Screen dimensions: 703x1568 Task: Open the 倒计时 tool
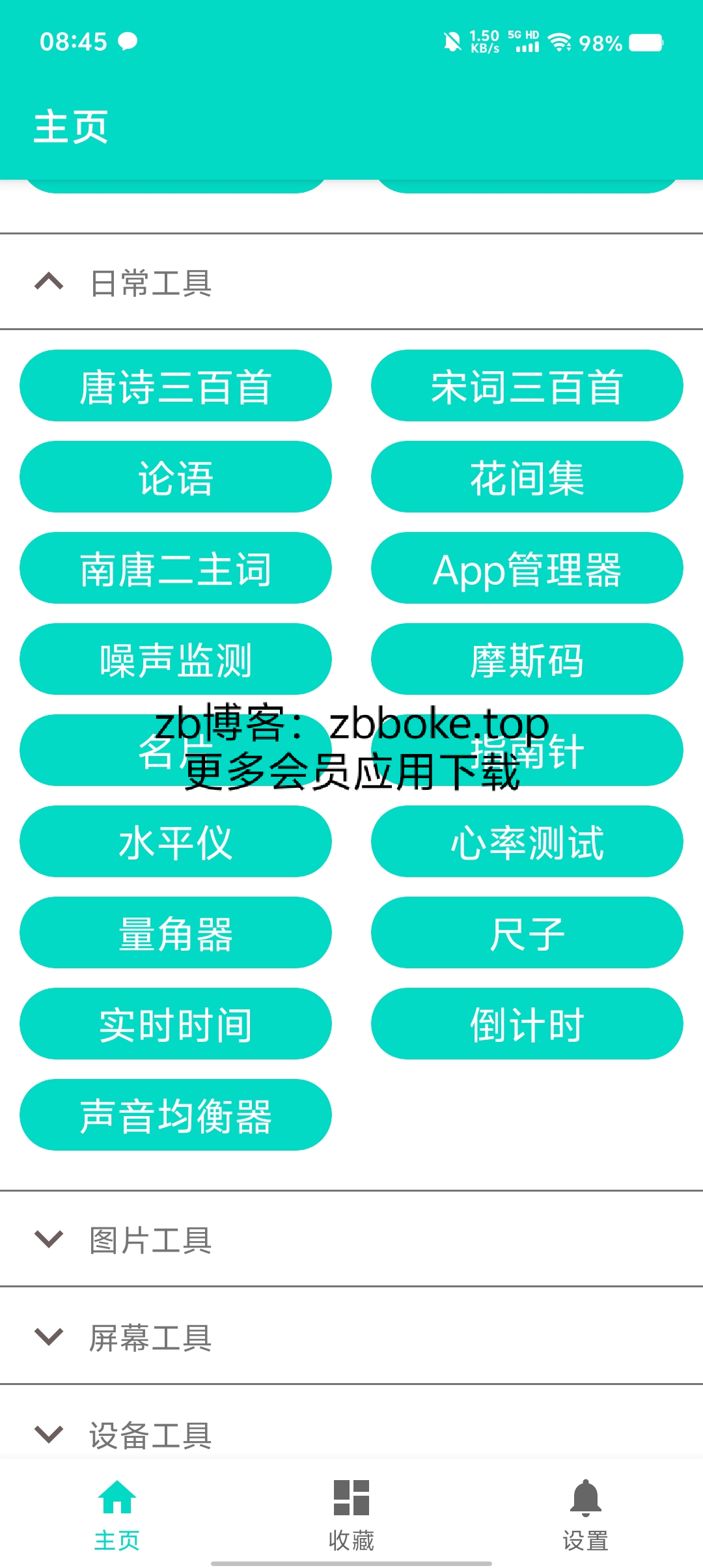[527, 1024]
